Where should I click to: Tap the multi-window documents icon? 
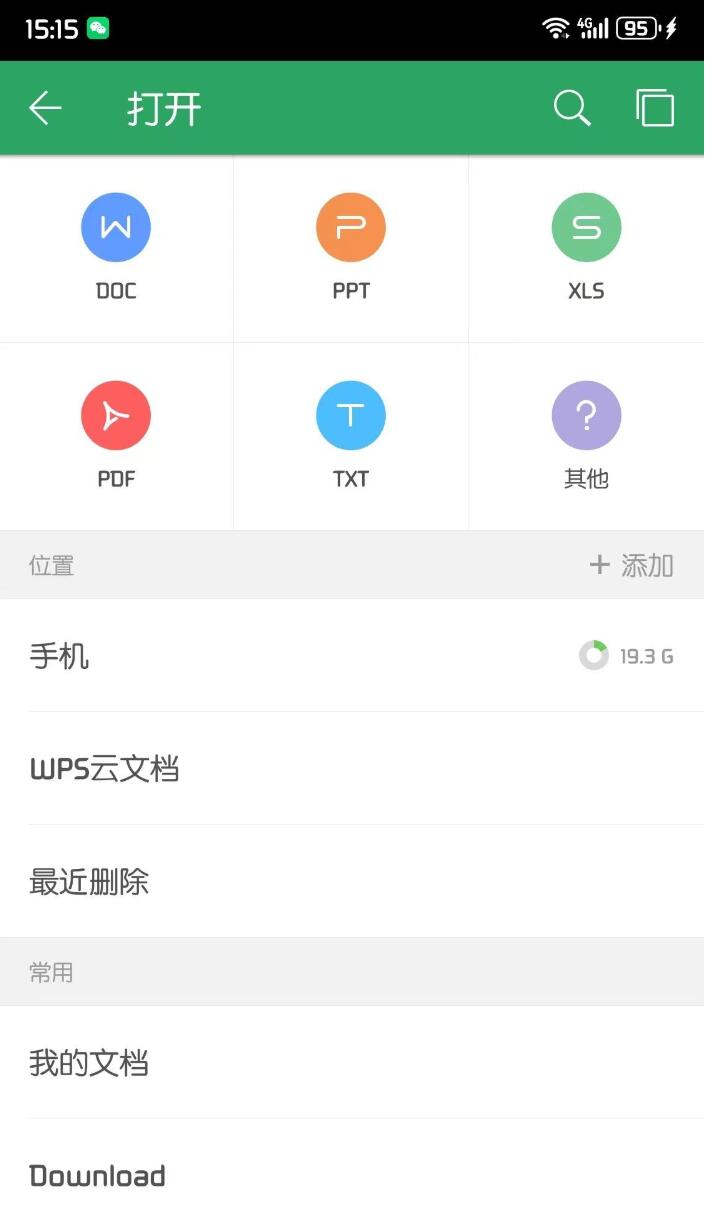point(656,108)
